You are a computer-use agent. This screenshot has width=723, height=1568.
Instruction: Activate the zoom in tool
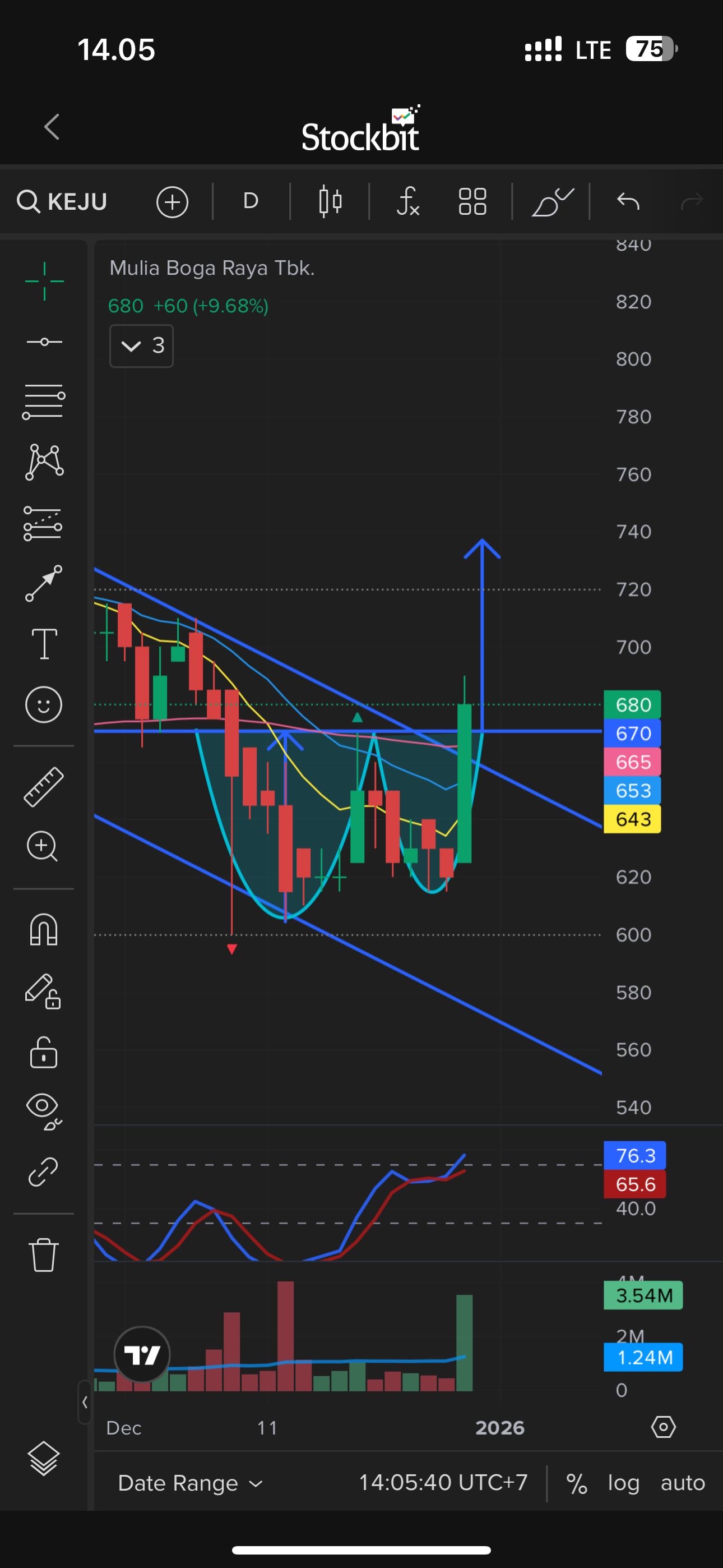[x=43, y=846]
